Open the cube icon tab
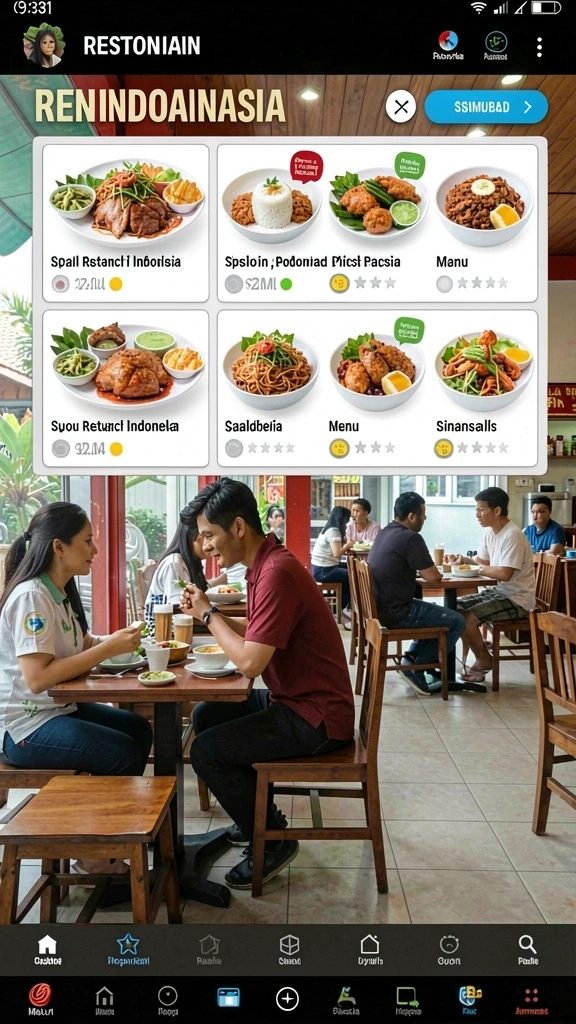The width and height of the screenshot is (576, 1024). pos(289,950)
